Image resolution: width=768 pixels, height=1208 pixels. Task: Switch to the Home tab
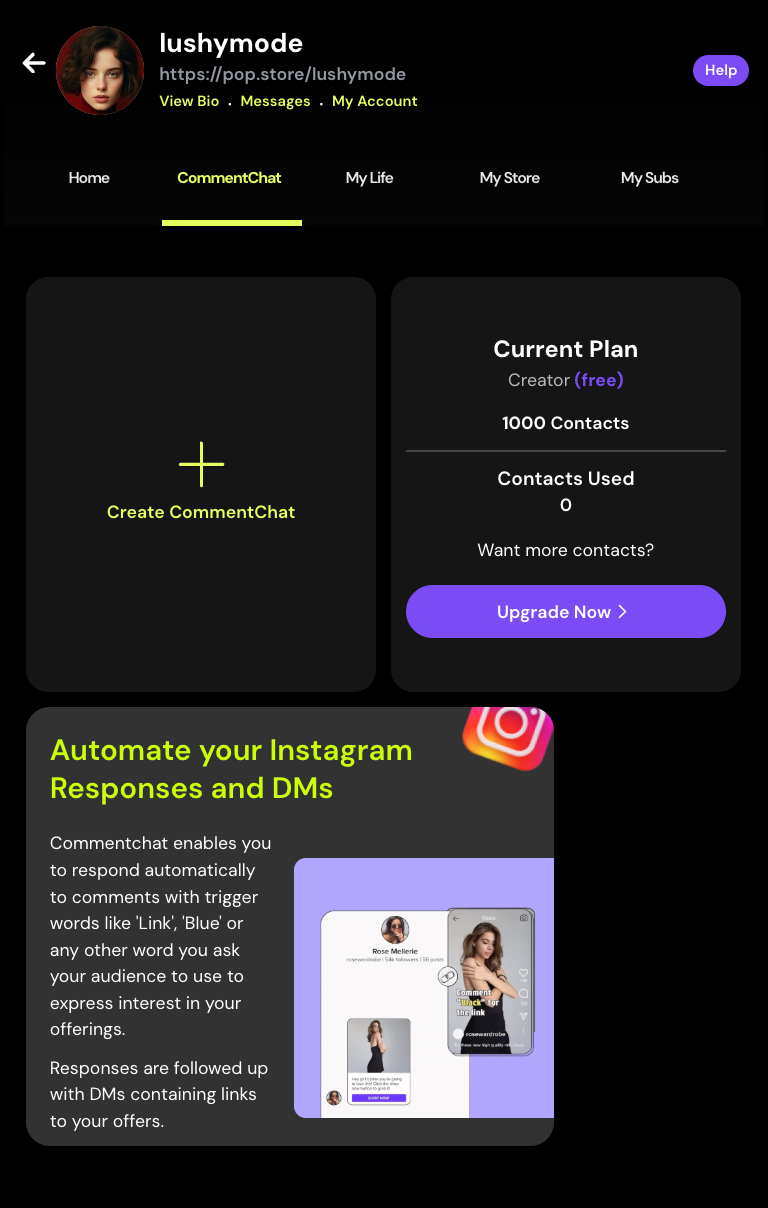[89, 178]
